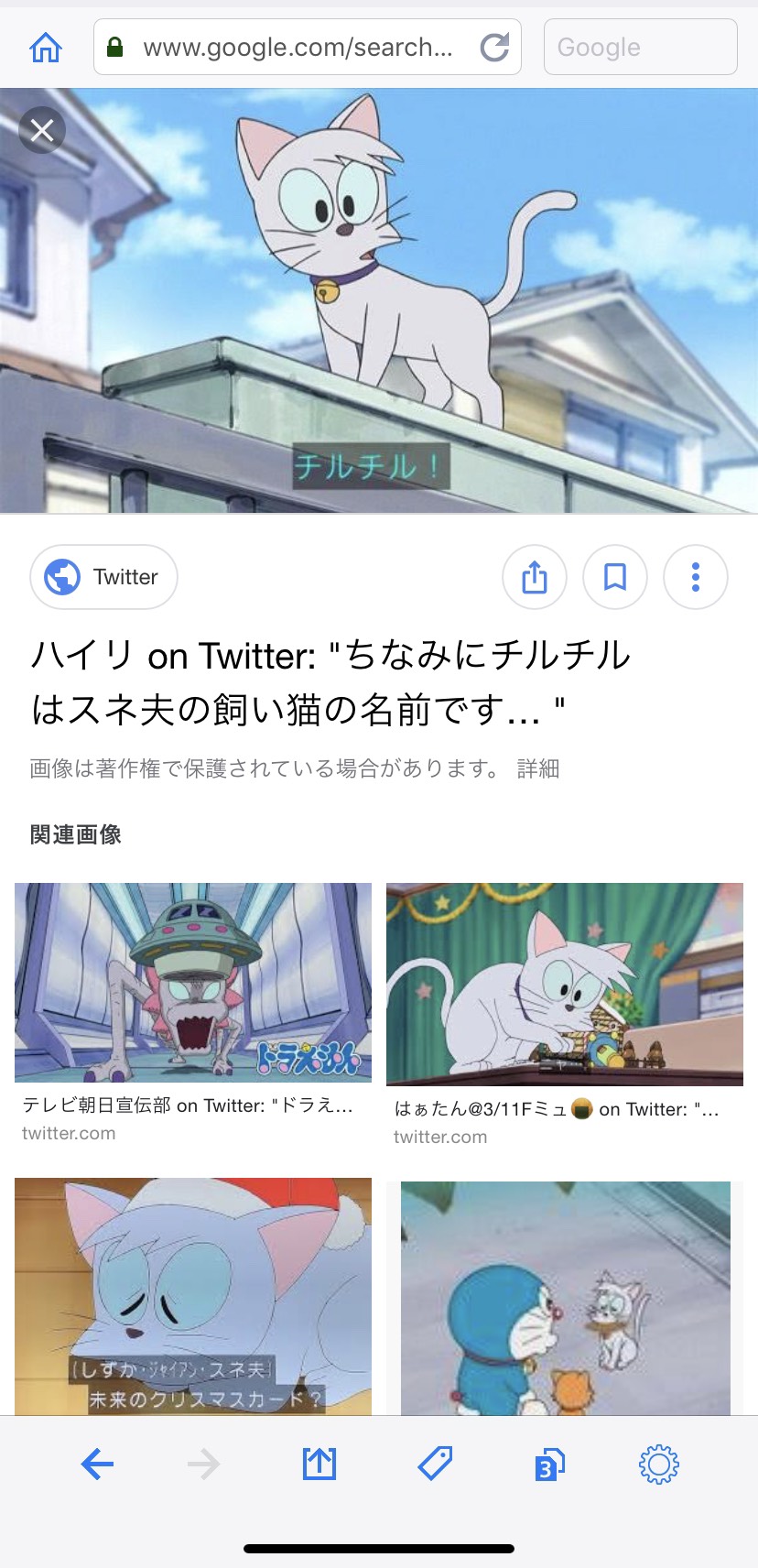This screenshot has width=758, height=1568.
Task: Open the tag toolbar icon
Action: (435, 1465)
